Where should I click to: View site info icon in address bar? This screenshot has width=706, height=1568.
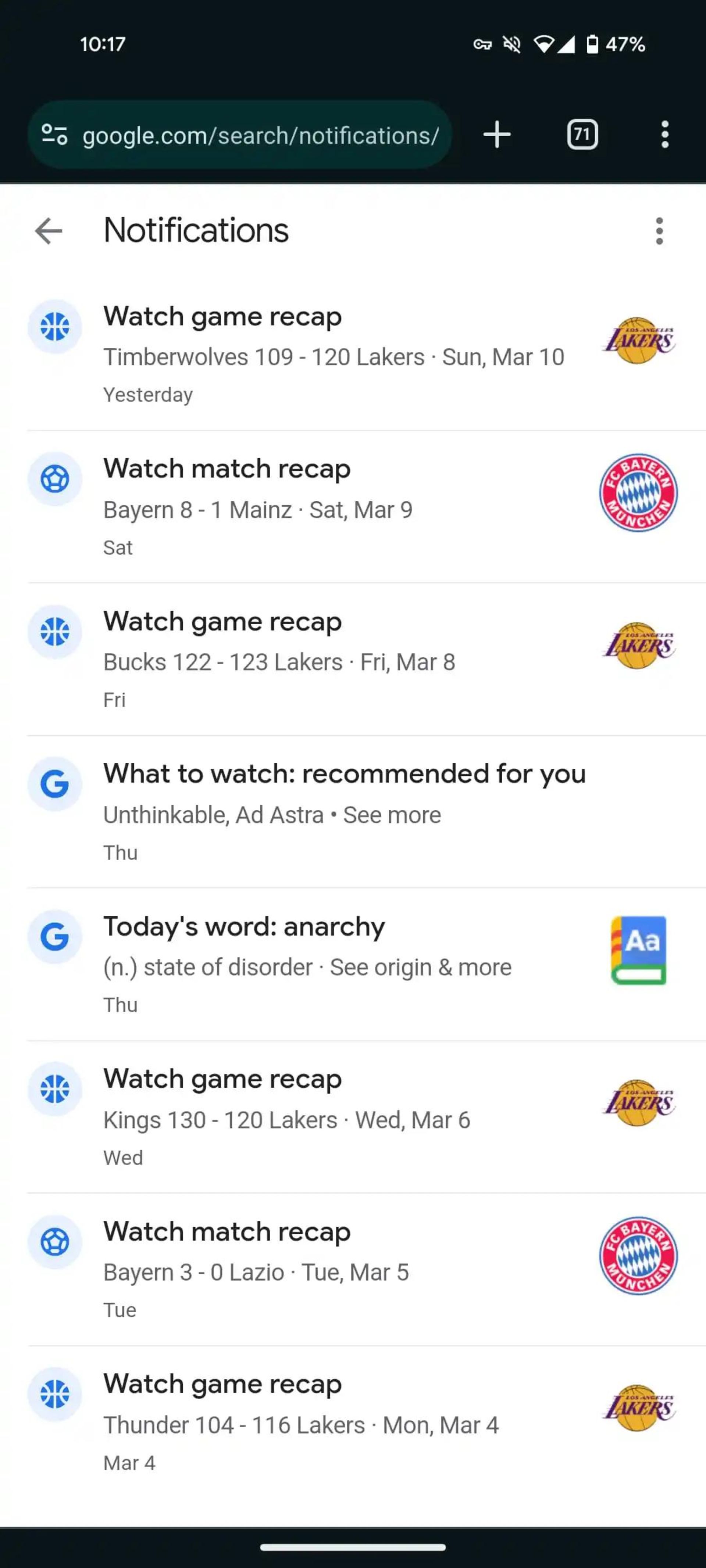pyautogui.click(x=54, y=134)
